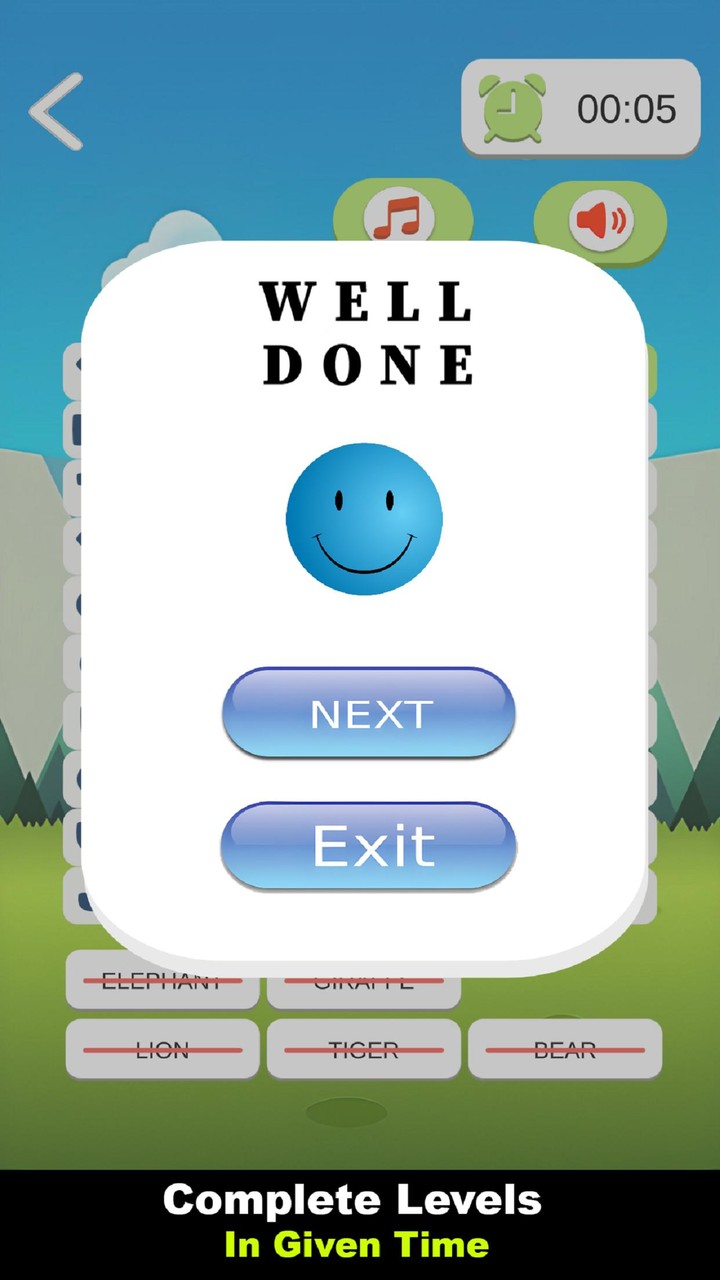Toggle the sound effects speaker button
The image size is (720, 1280).
click(600, 219)
